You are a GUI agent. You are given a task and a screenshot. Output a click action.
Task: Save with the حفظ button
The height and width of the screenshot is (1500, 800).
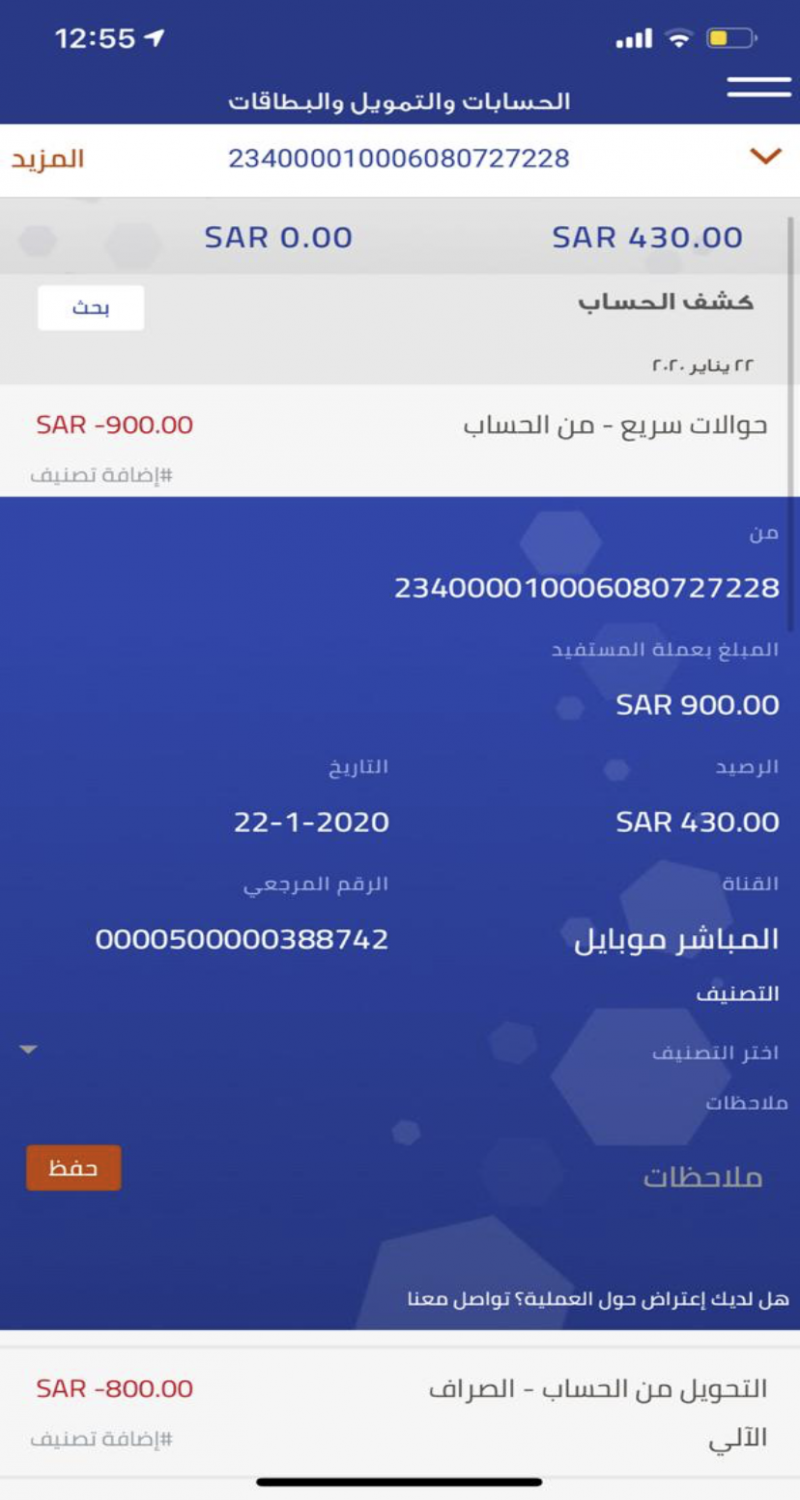(x=73, y=1168)
